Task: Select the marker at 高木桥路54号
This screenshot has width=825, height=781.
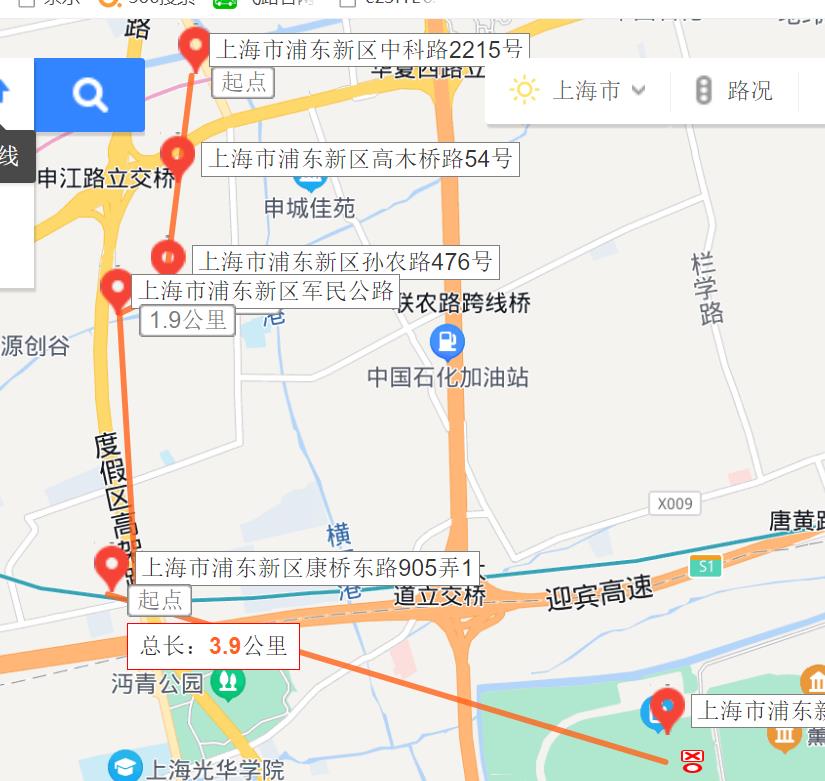Action: pyautogui.click(x=177, y=154)
